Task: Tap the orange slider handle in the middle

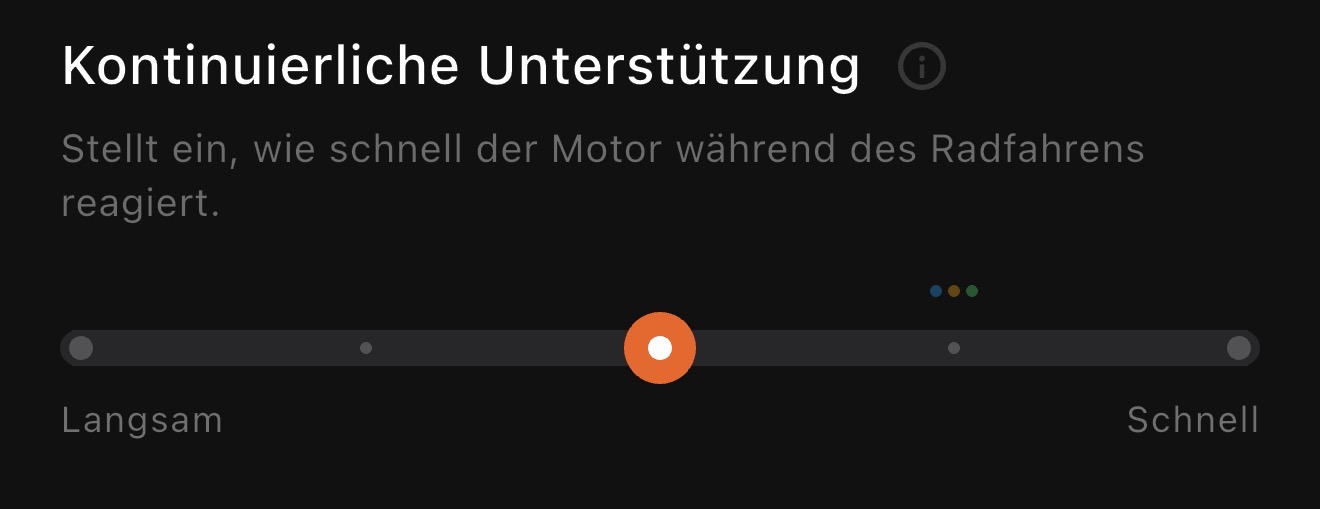Action: pyautogui.click(x=660, y=348)
